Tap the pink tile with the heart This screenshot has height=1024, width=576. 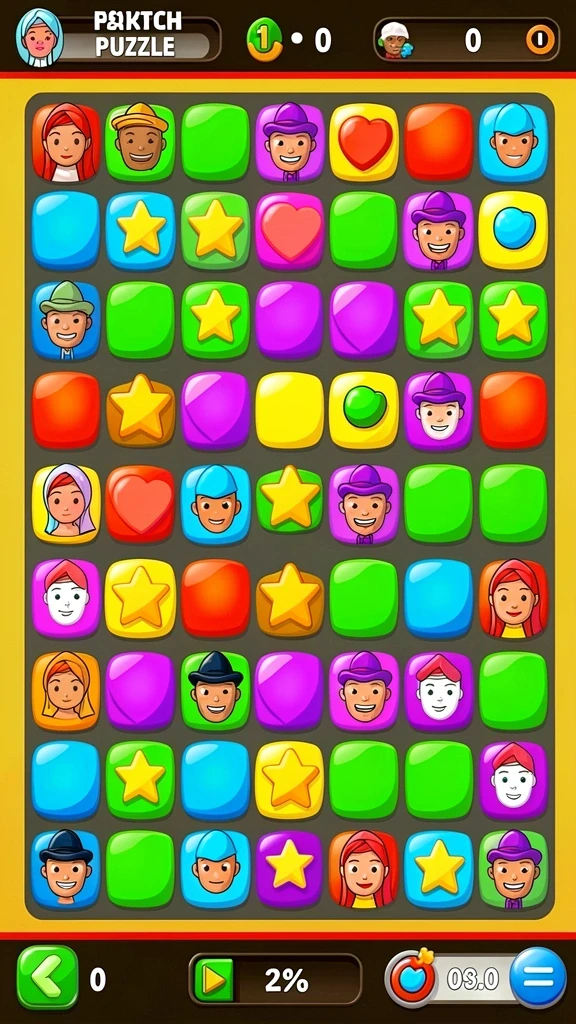pos(289,230)
